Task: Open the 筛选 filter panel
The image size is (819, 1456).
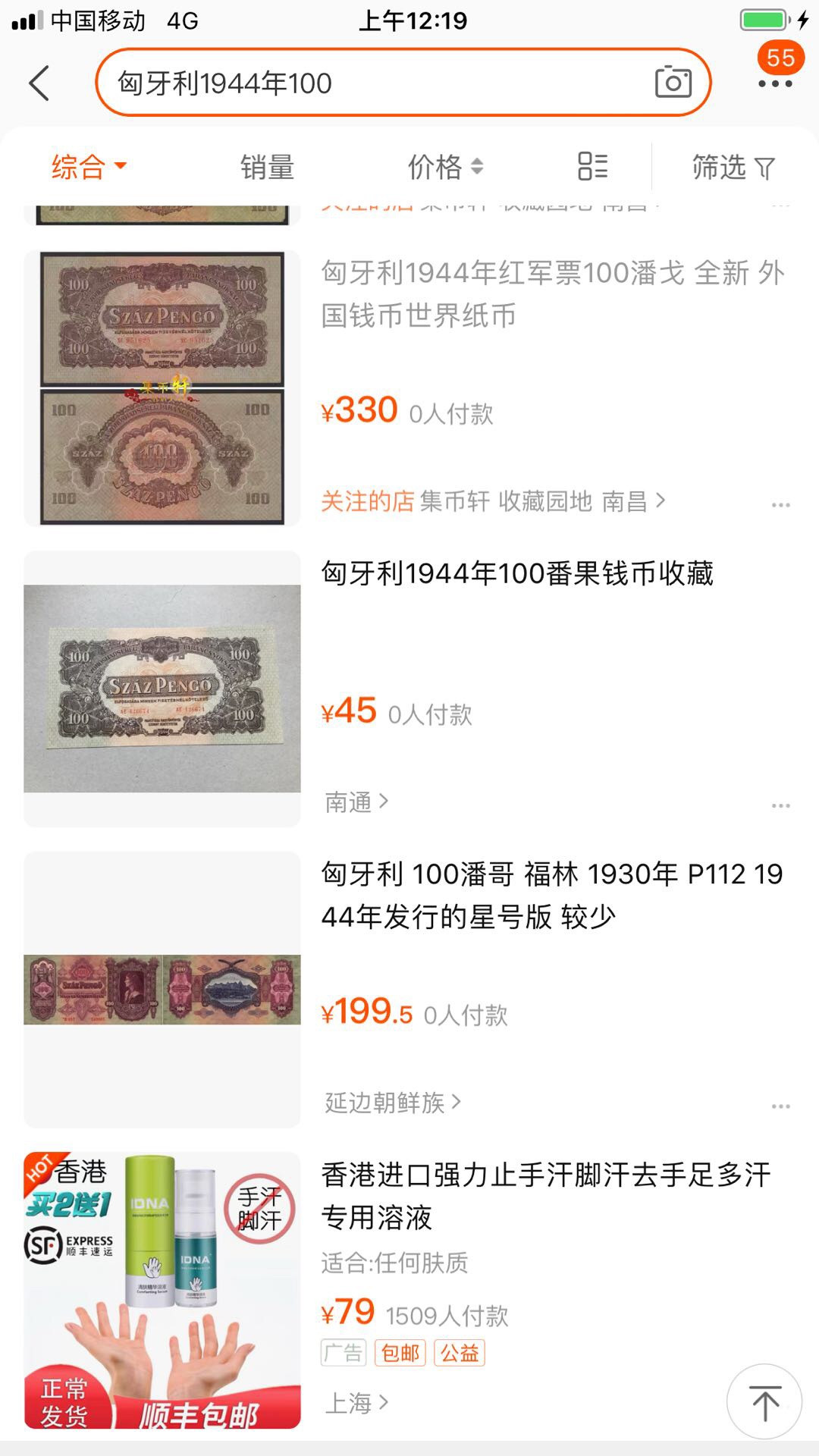Action: point(733,167)
